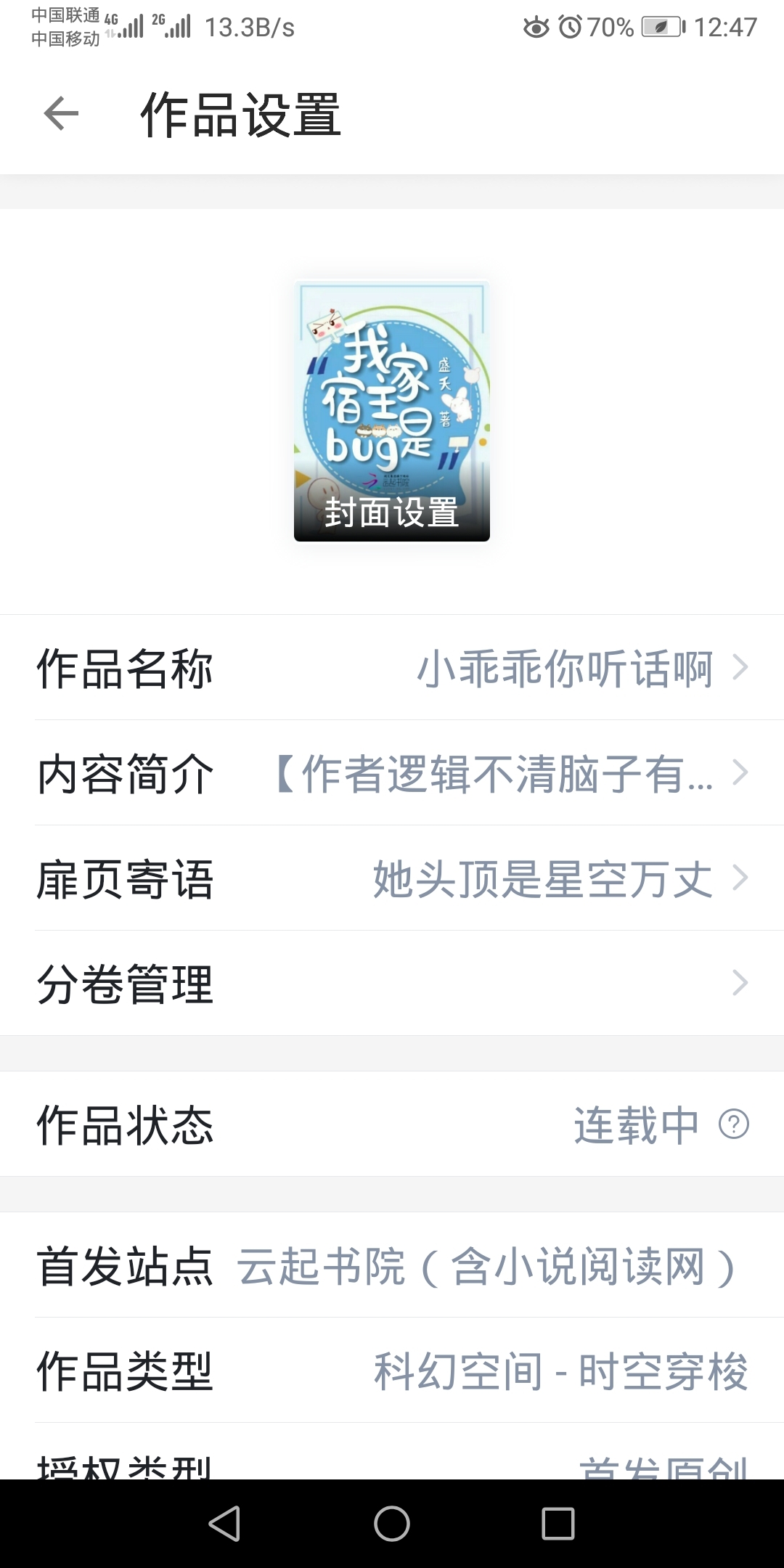Open the system recent apps view
The width and height of the screenshot is (784, 1568).
click(x=558, y=1523)
